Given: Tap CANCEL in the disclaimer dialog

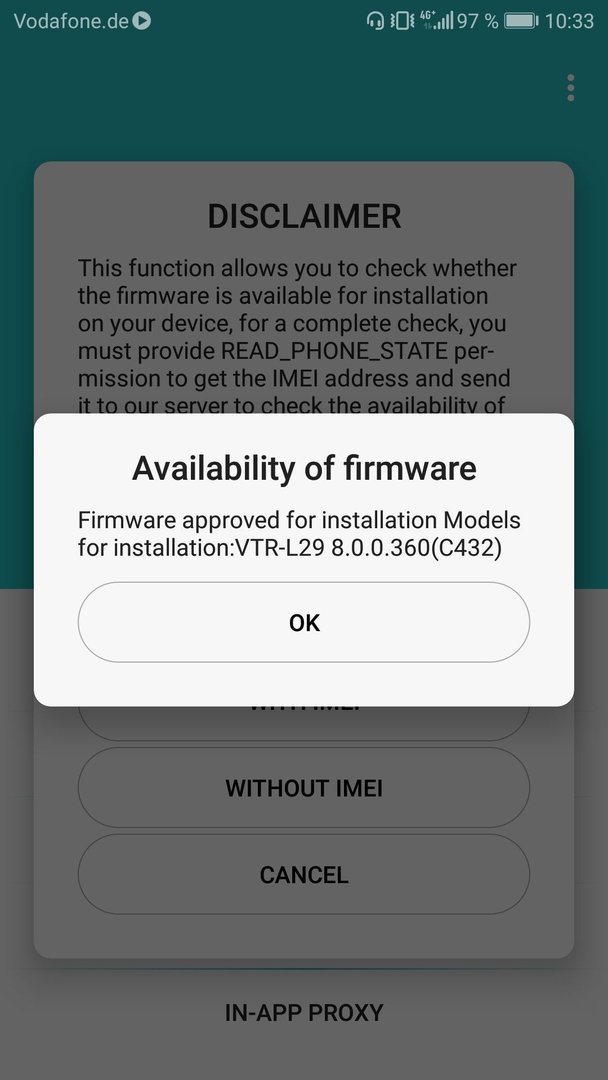Looking at the screenshot, I should (304, 875).
